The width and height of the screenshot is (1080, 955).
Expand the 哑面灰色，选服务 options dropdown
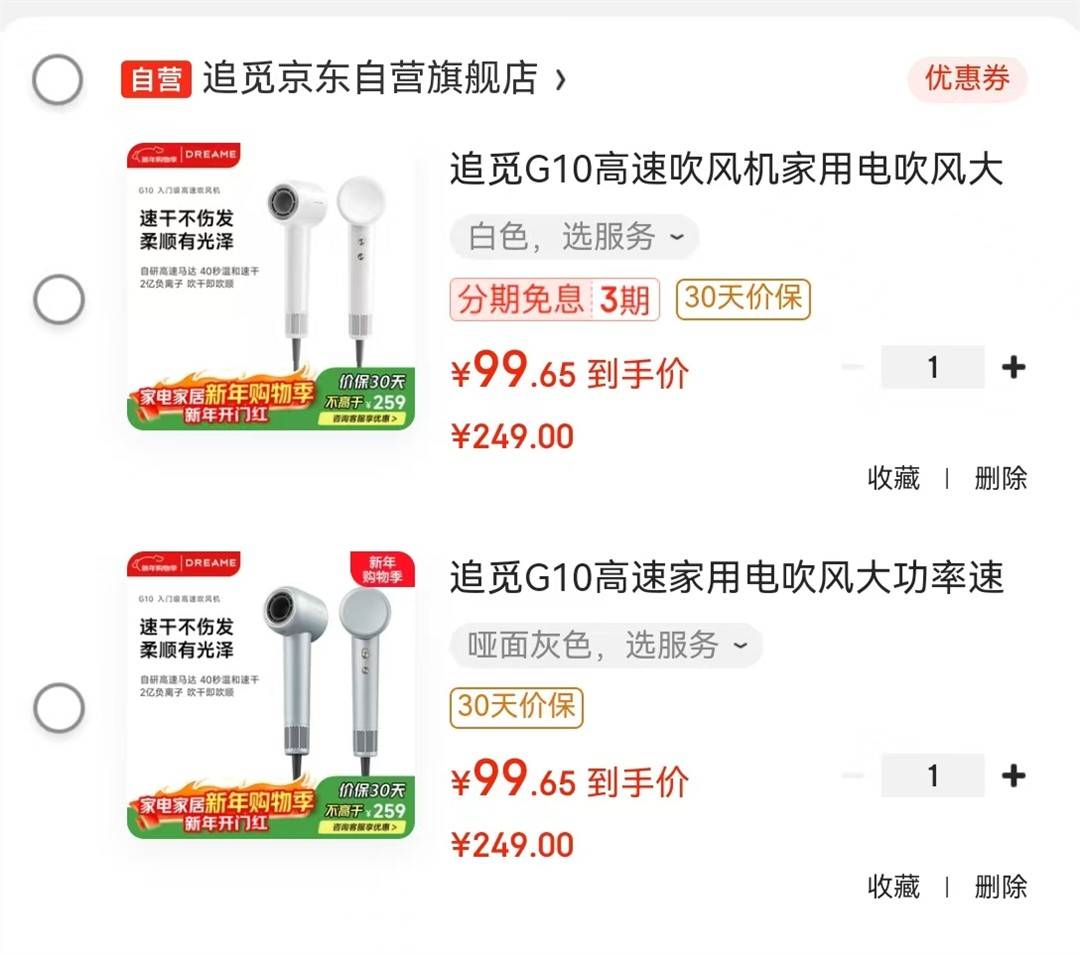pos(606,645)
